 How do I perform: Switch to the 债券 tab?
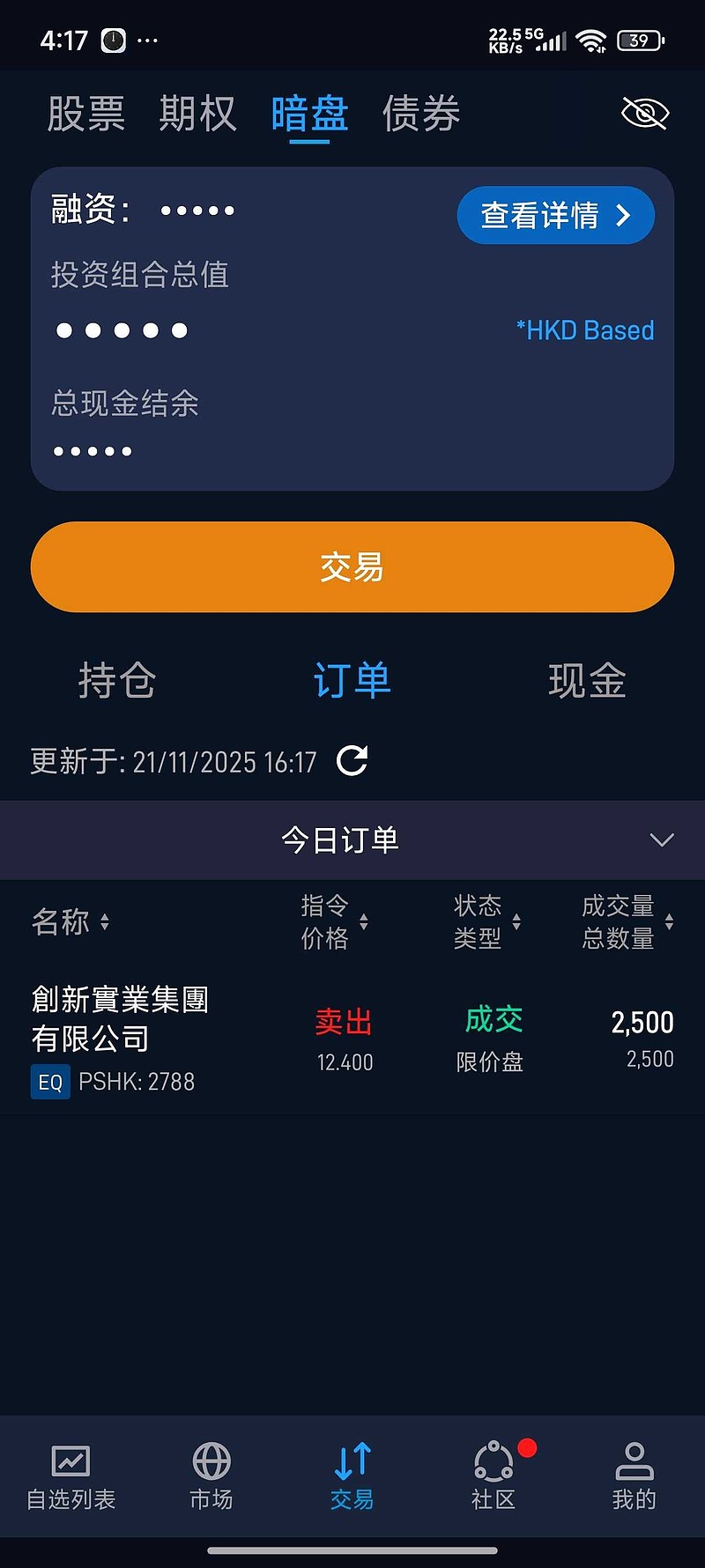tap(420, 114)
